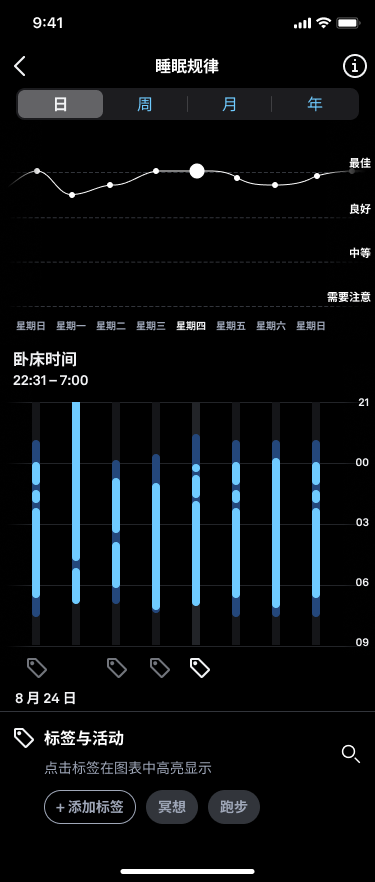
Task: Tap the highlighted tag icon under 星期四
Action: (200, 668)
